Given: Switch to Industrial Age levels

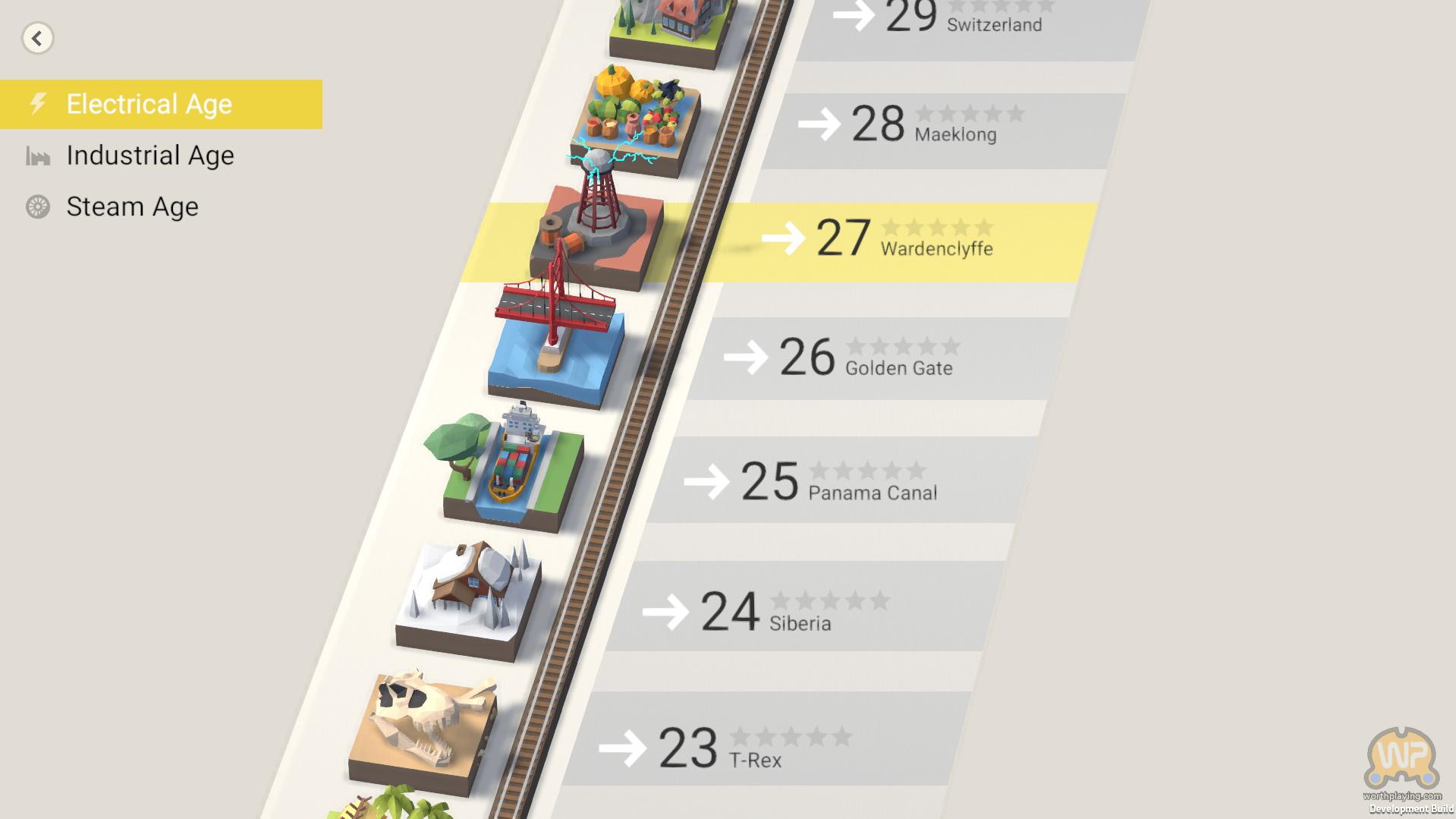Looking at the screenshot, I should click(x=149, y=156).
